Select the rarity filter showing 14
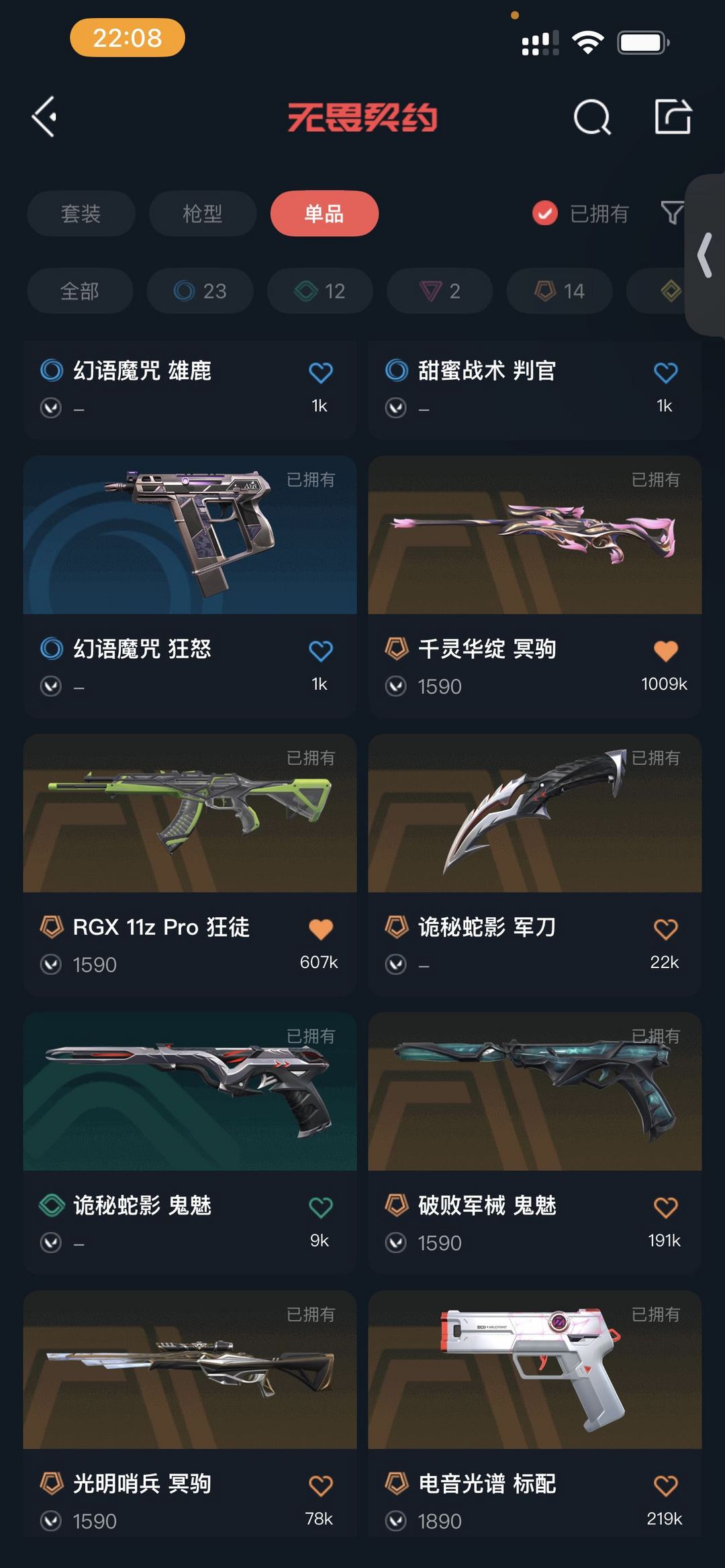This screenshot has width=725, height=1568. 558,291
